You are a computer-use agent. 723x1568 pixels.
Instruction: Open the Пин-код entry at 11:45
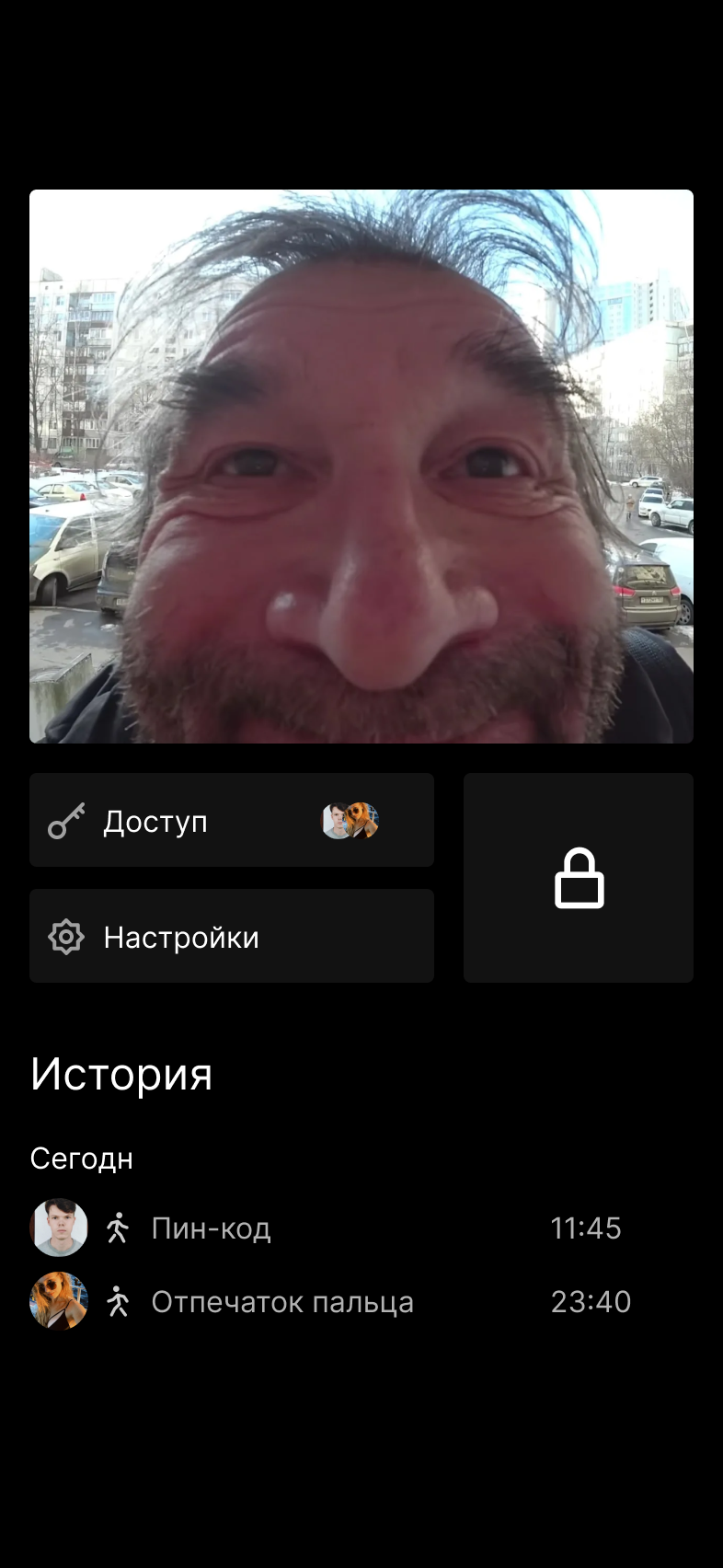pos(331,1228)
